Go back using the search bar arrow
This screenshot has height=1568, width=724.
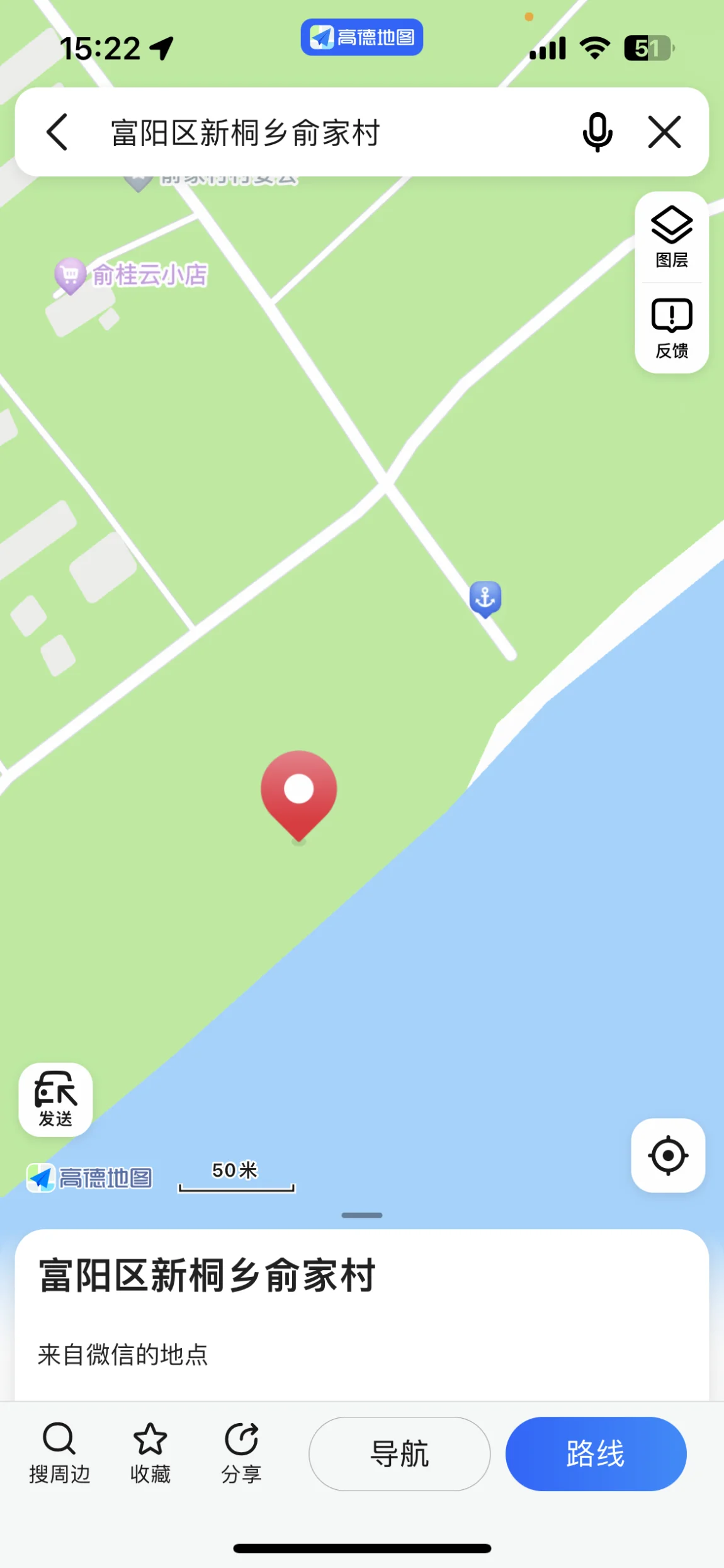(57, 132)
